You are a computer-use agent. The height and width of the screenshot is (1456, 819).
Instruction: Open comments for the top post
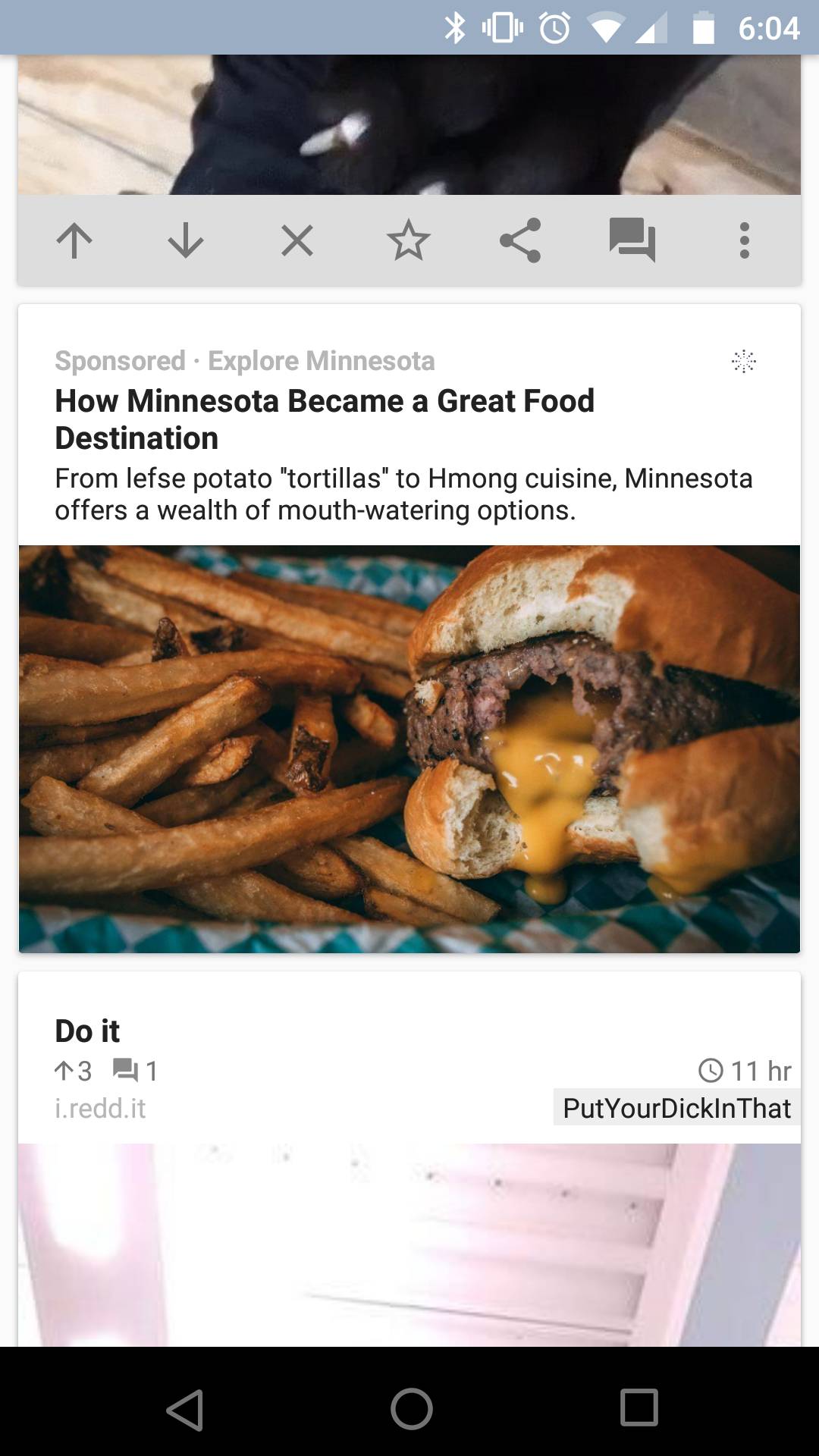632,241
